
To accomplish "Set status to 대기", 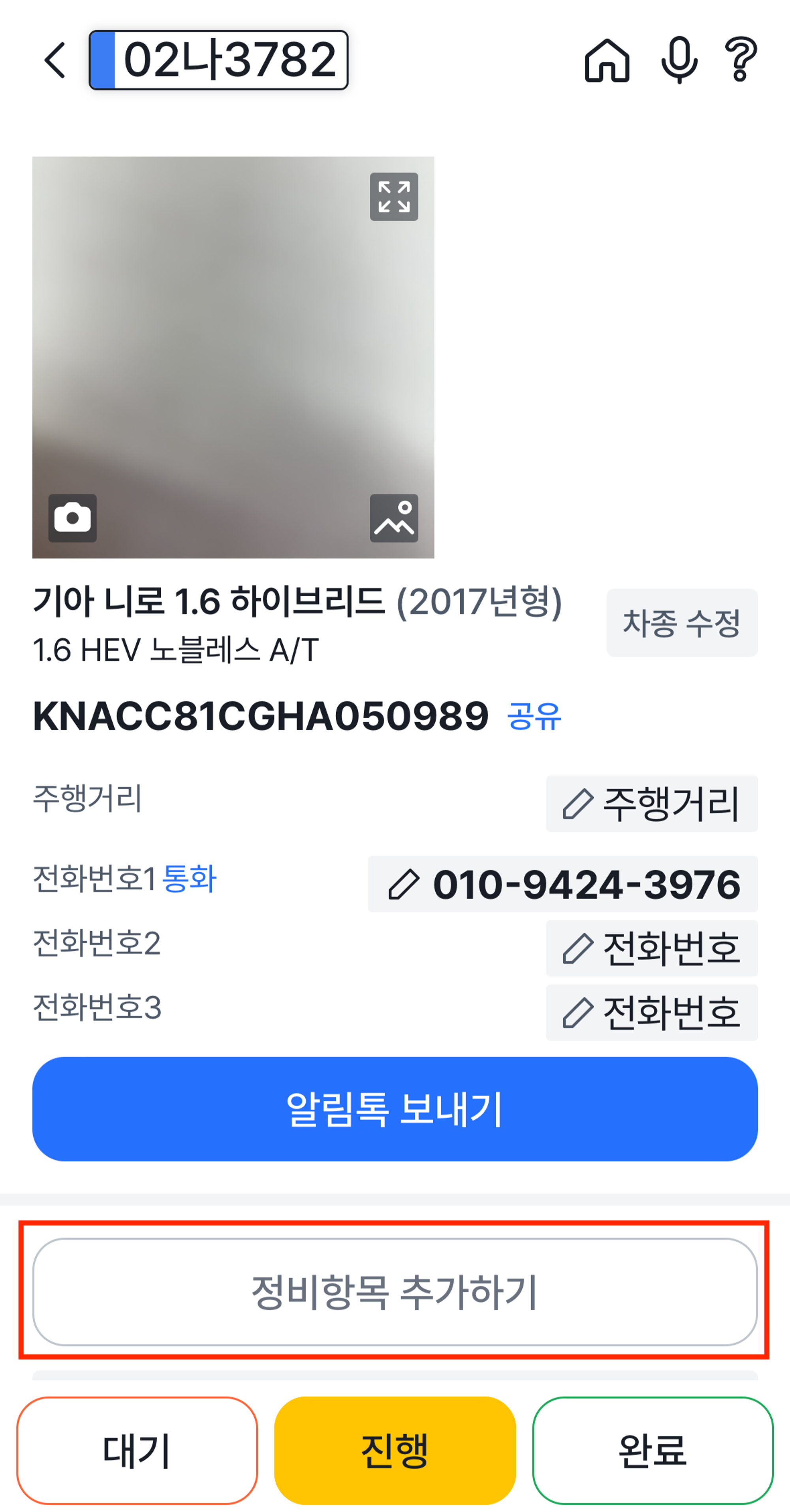I will [137, 1450].
